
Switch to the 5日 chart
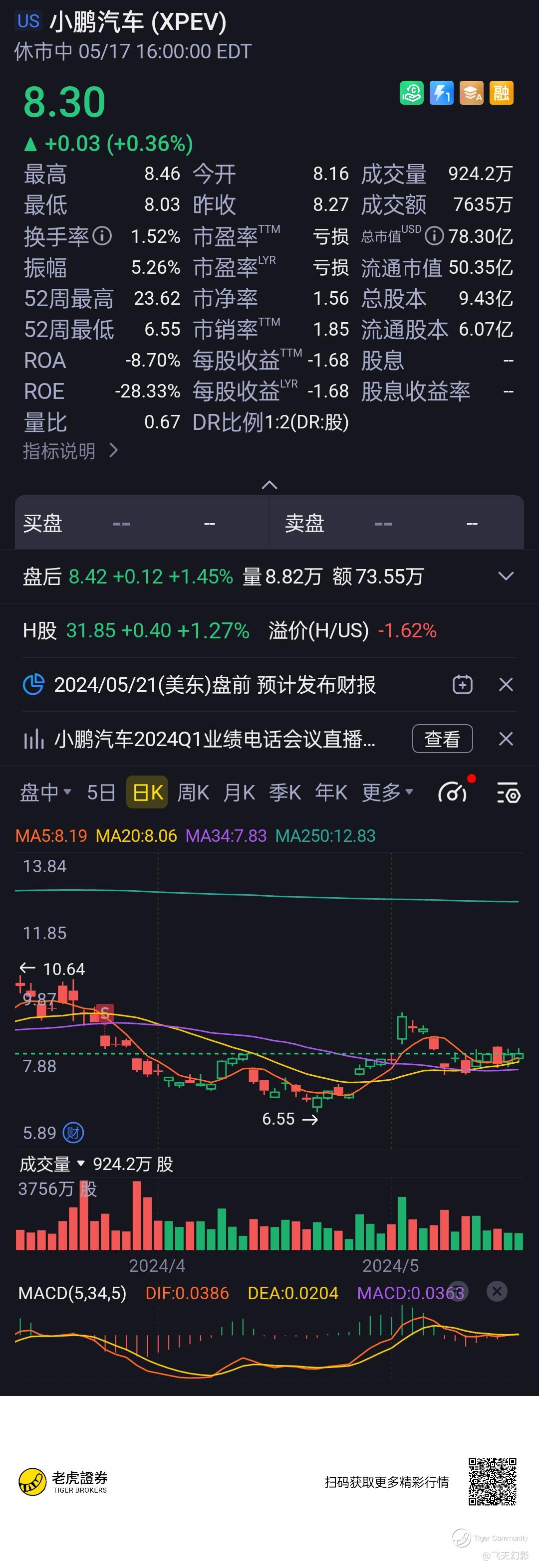101,792
